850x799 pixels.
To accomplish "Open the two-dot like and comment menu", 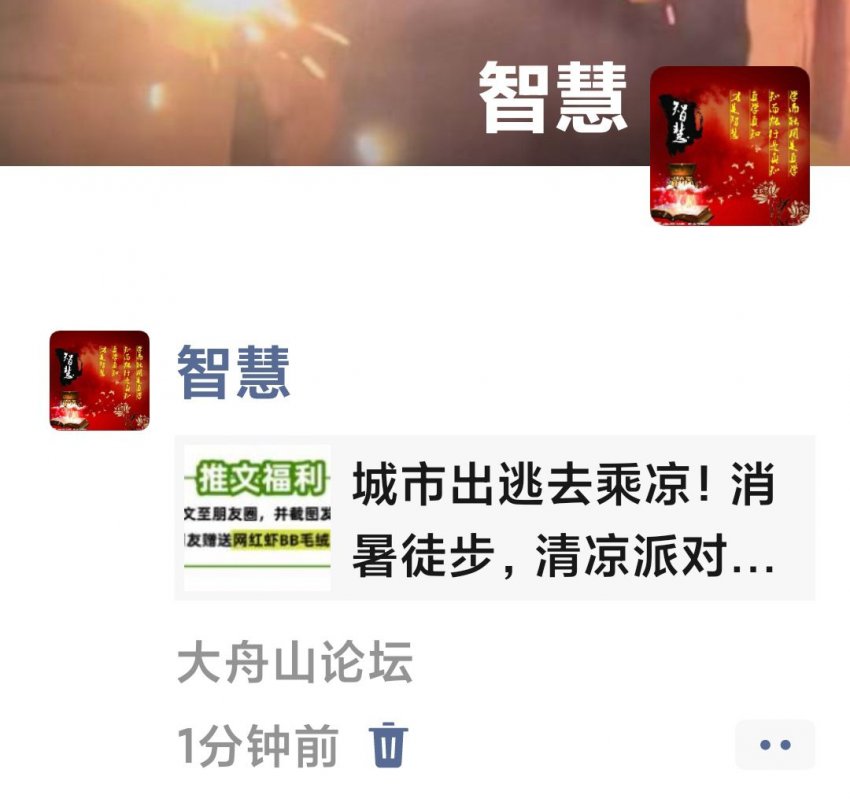I will 775,745.
